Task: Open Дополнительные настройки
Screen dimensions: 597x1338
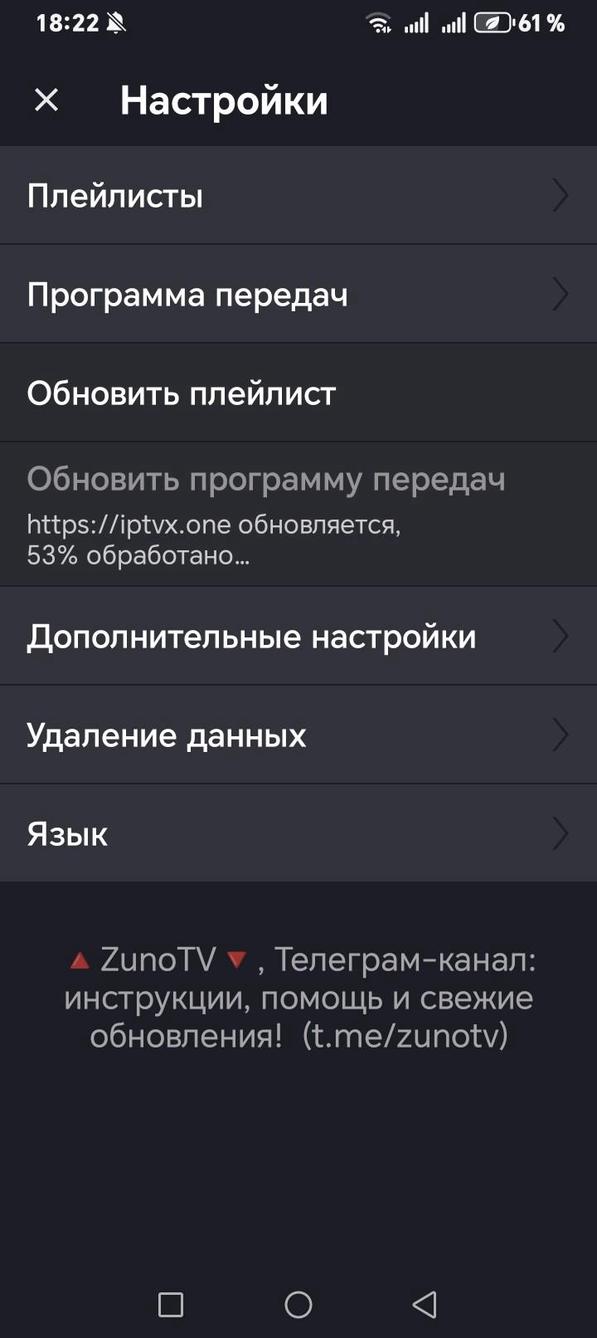Action: pos(298,636)
